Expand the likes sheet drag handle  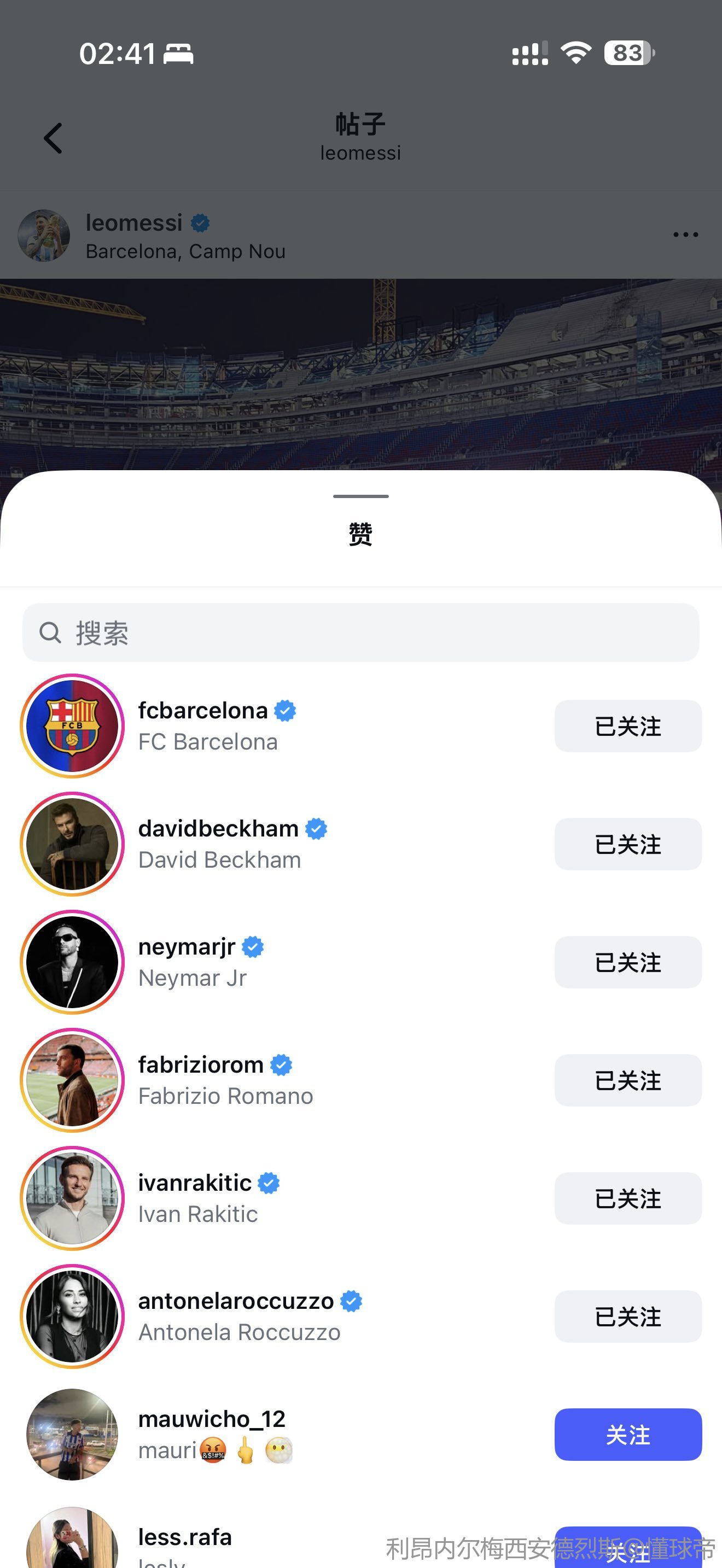click(360, 496)
